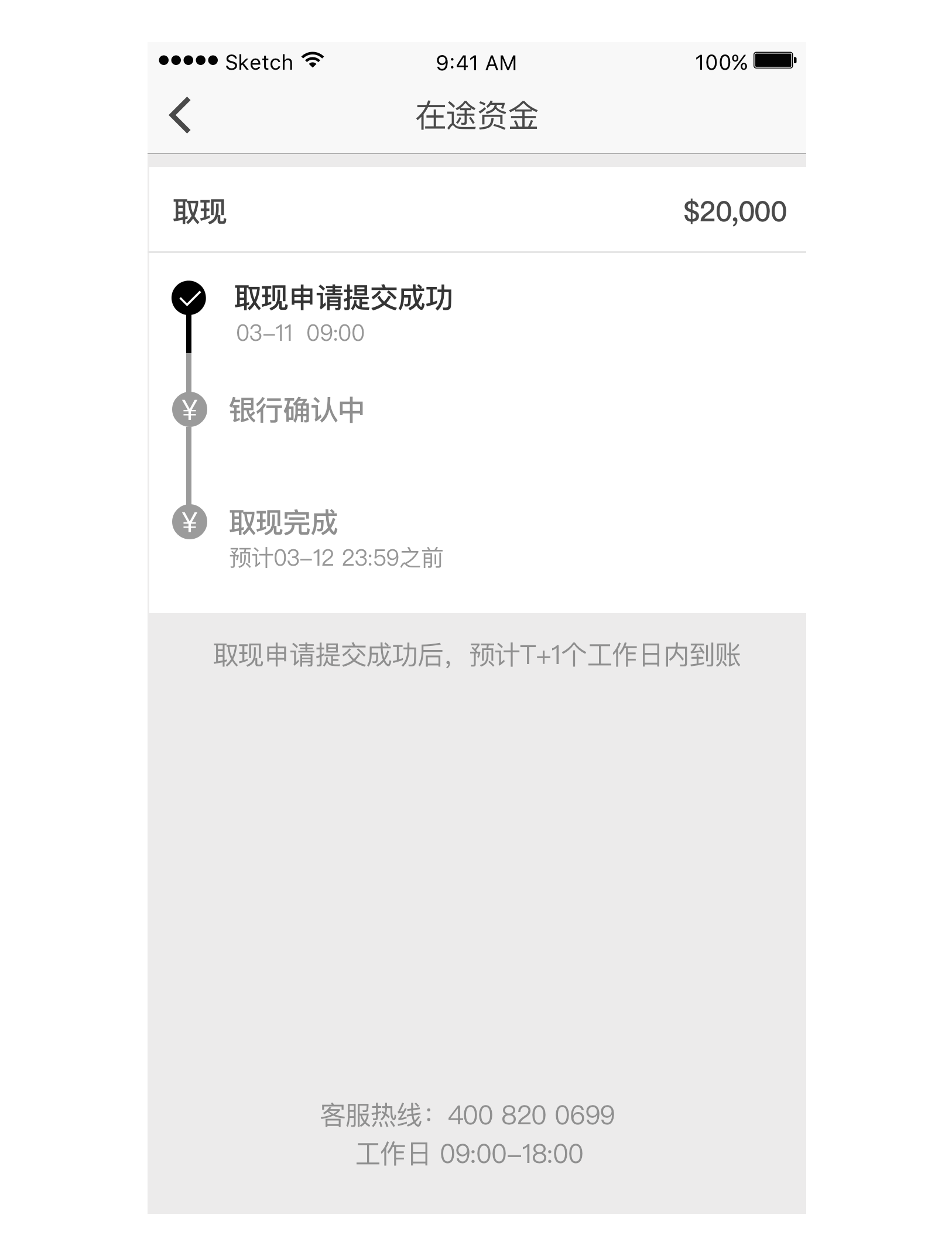Screen dimensions: 952x1242
Task: Go back from the 在途资金 page
Action: pyautogui.click(x=180, y=115)
